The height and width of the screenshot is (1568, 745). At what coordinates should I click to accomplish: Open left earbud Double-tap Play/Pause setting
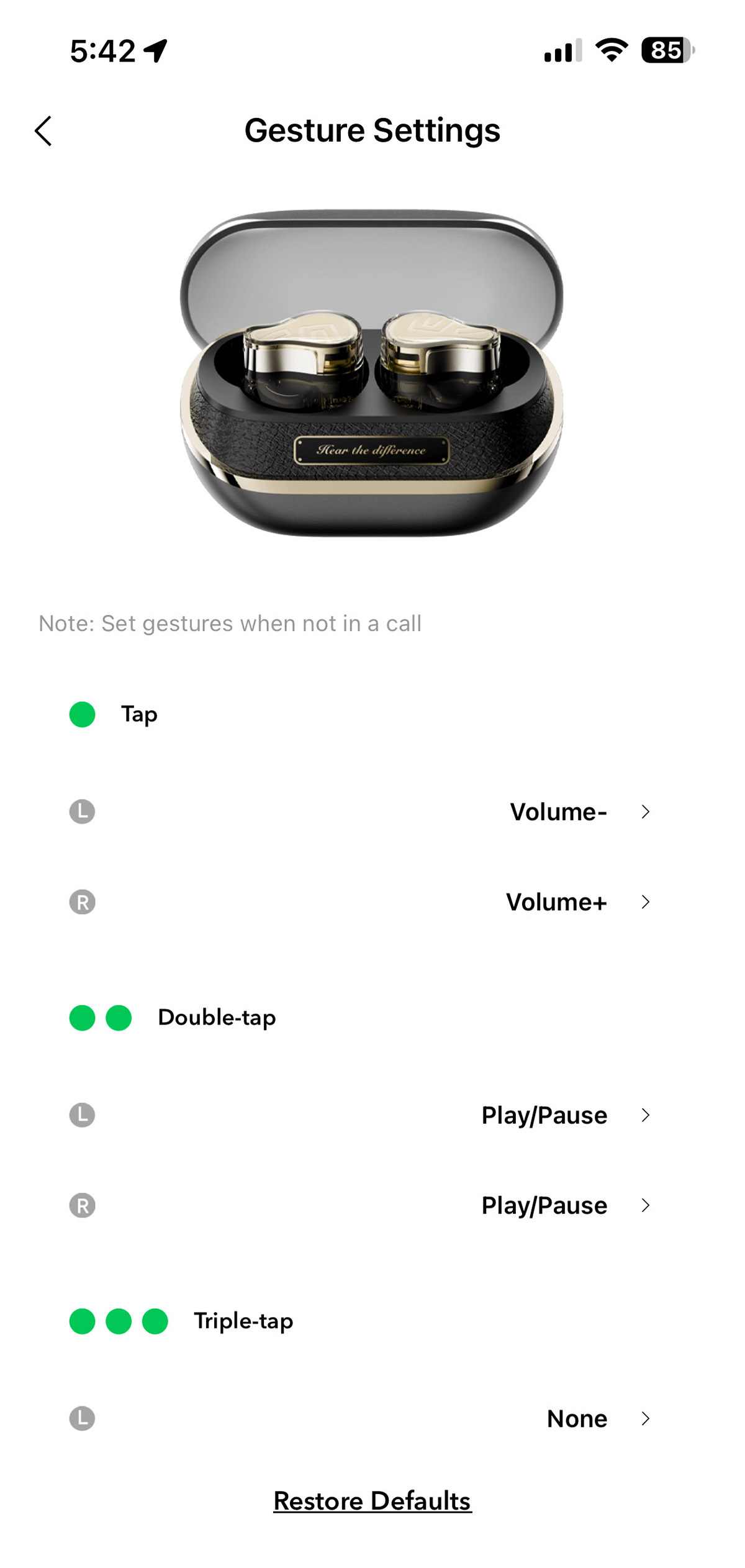[372, 1115]
